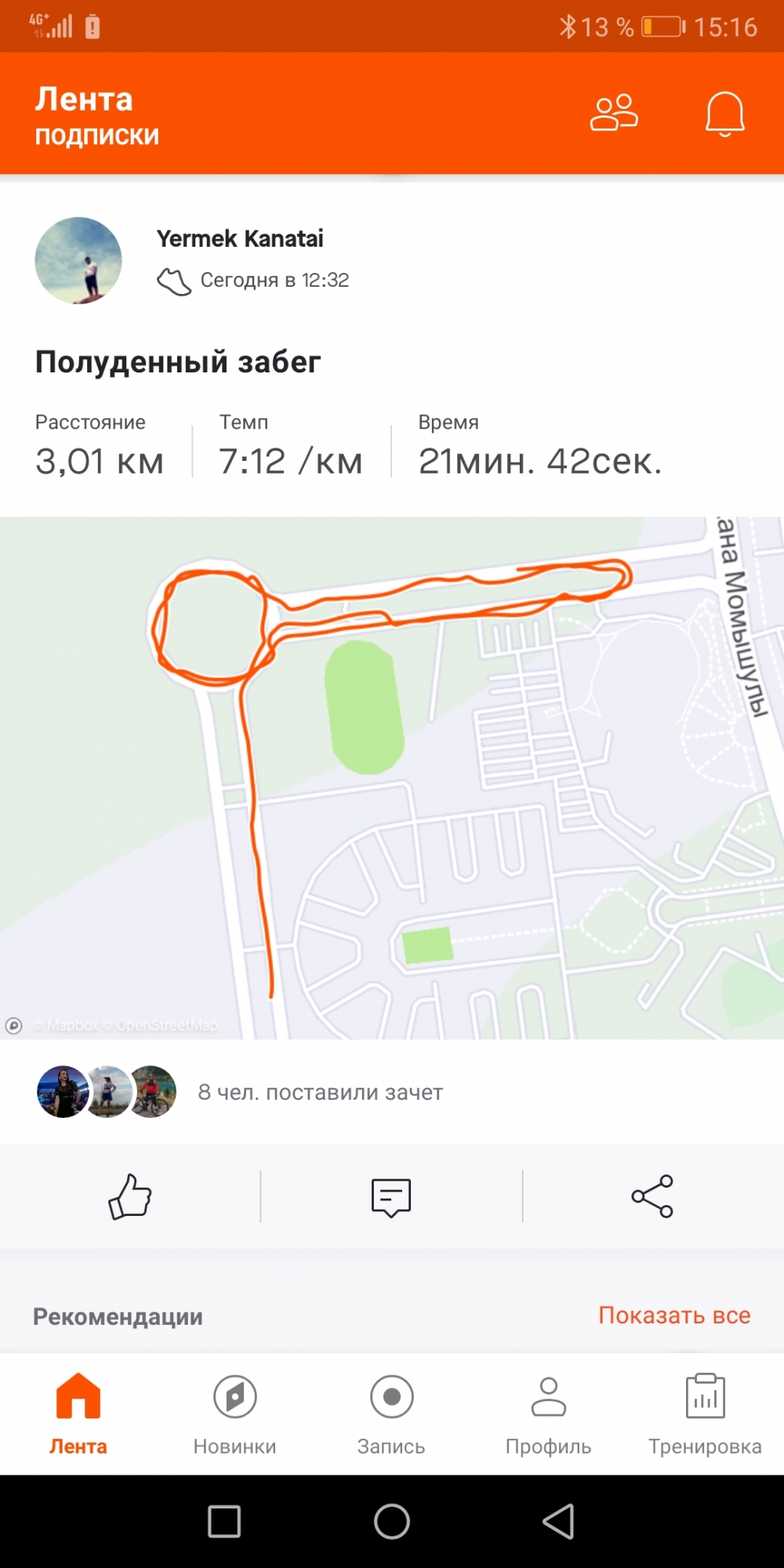Tap the system home button
Screen dimensions: 784x1568
point(392,1522)
